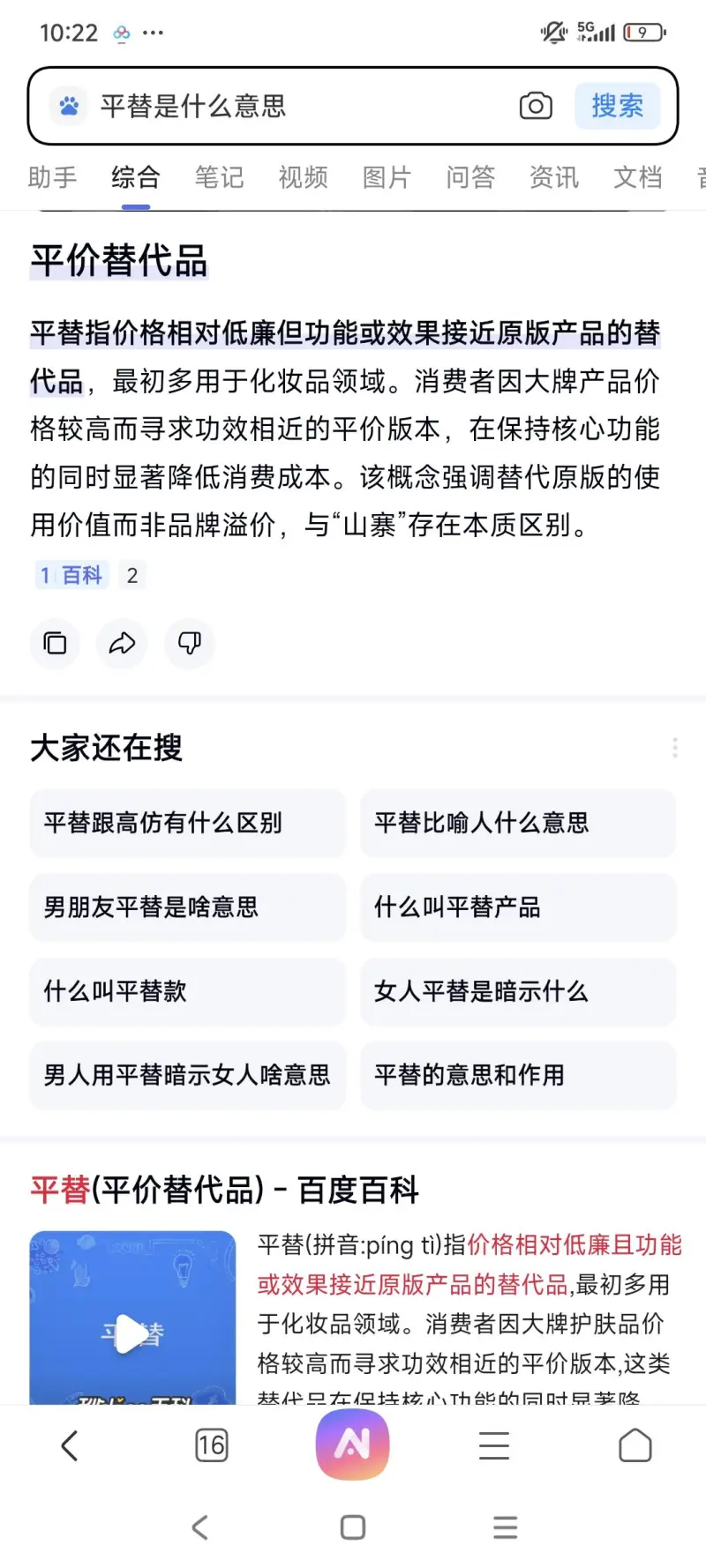This screenshot has height=1568, width=706.
Task: Search 平替跟高仿有什么区别
Action: [187, 823]
